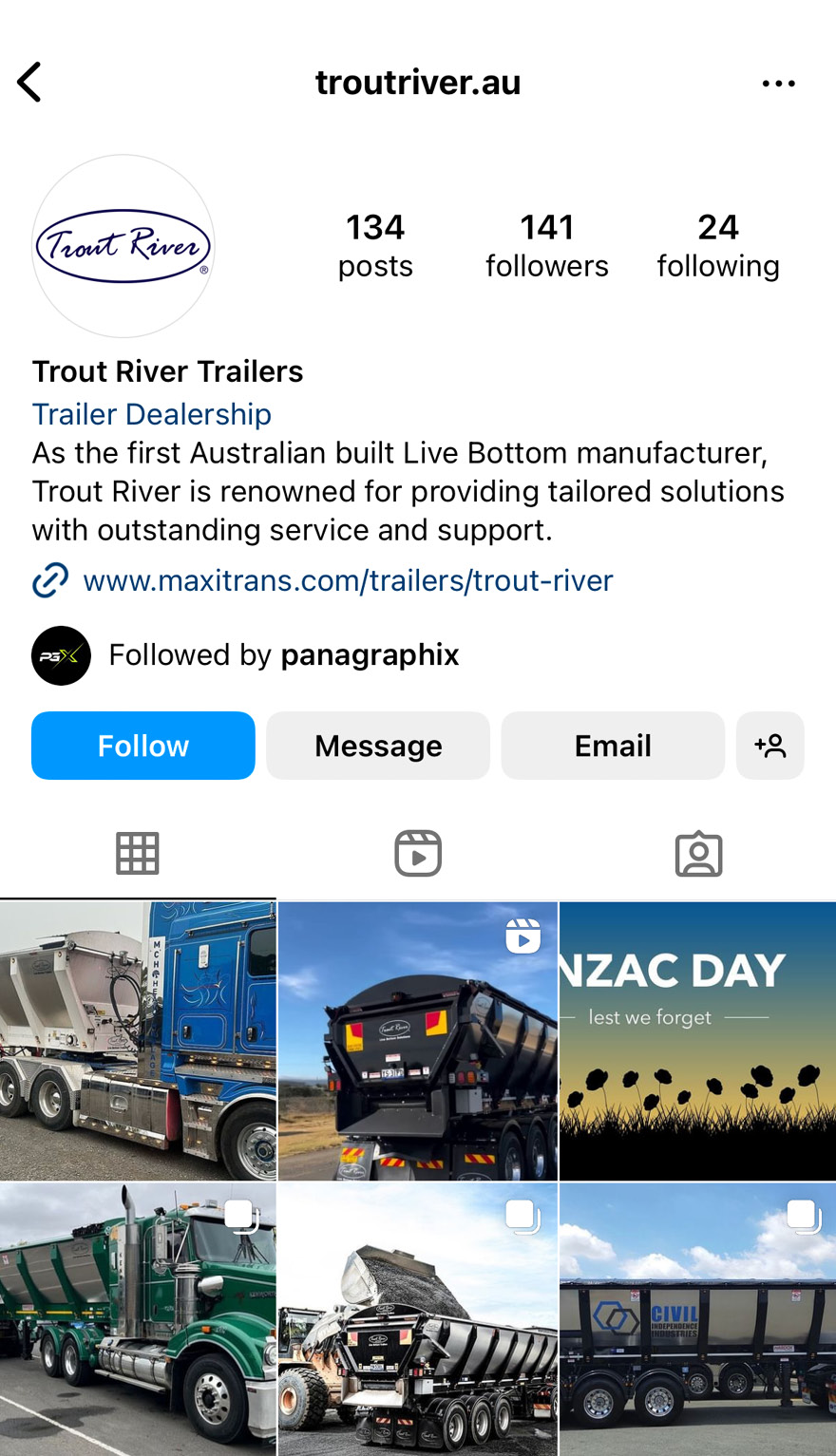Open the green truck carousel post

[138, 1320]
